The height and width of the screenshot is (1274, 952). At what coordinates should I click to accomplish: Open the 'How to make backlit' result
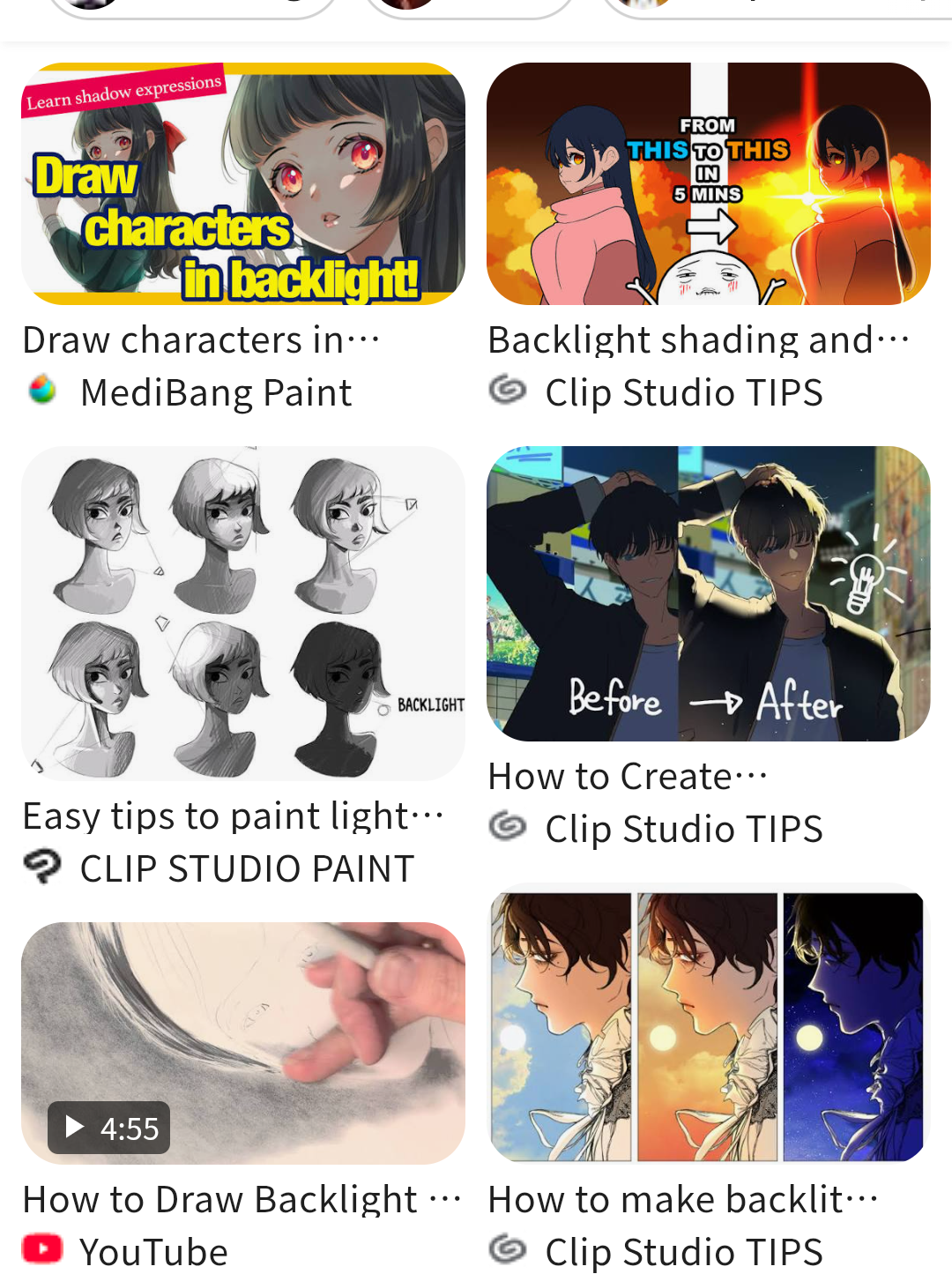[708, 1025]
